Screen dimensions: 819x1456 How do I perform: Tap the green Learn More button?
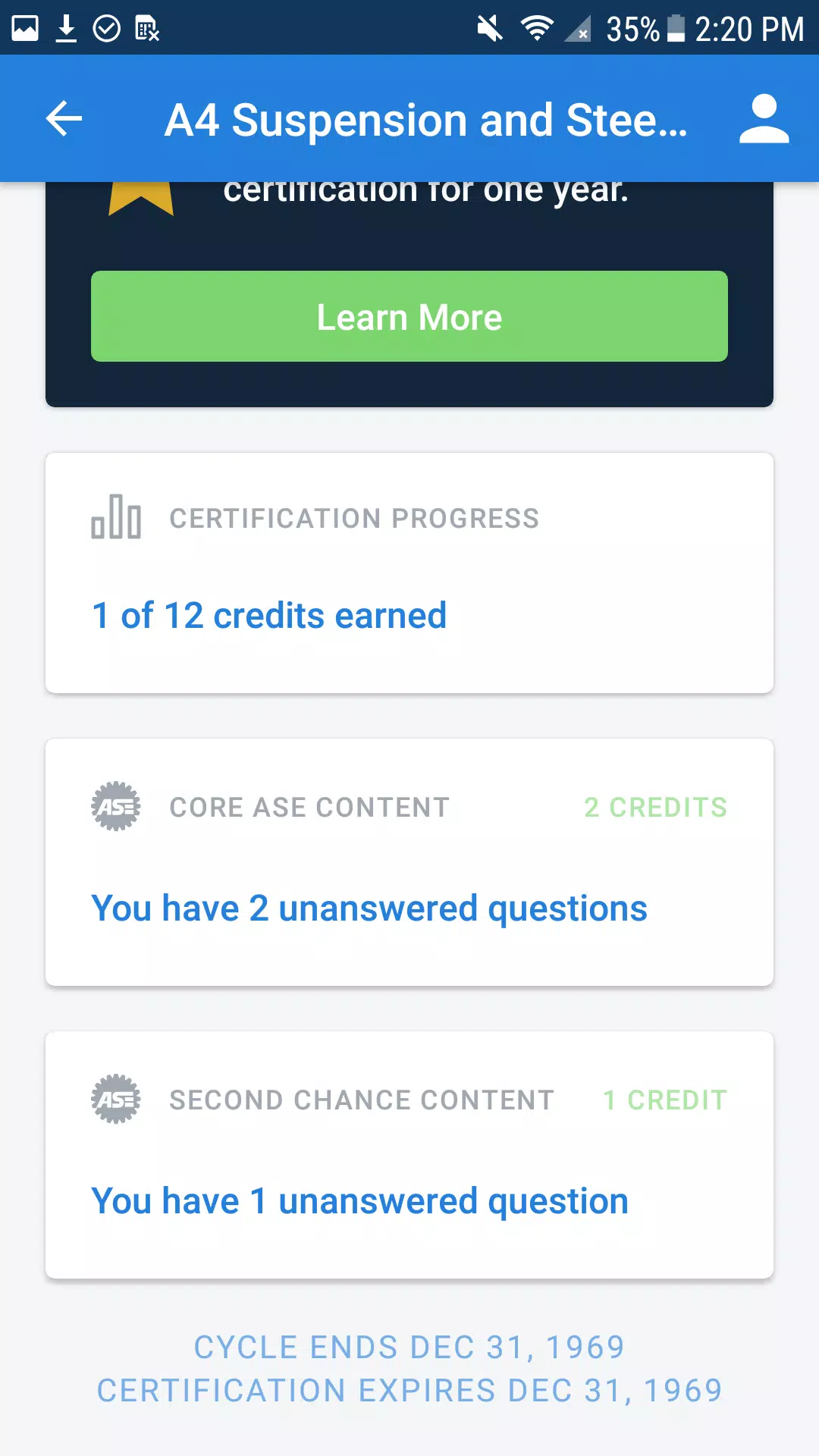409,316
